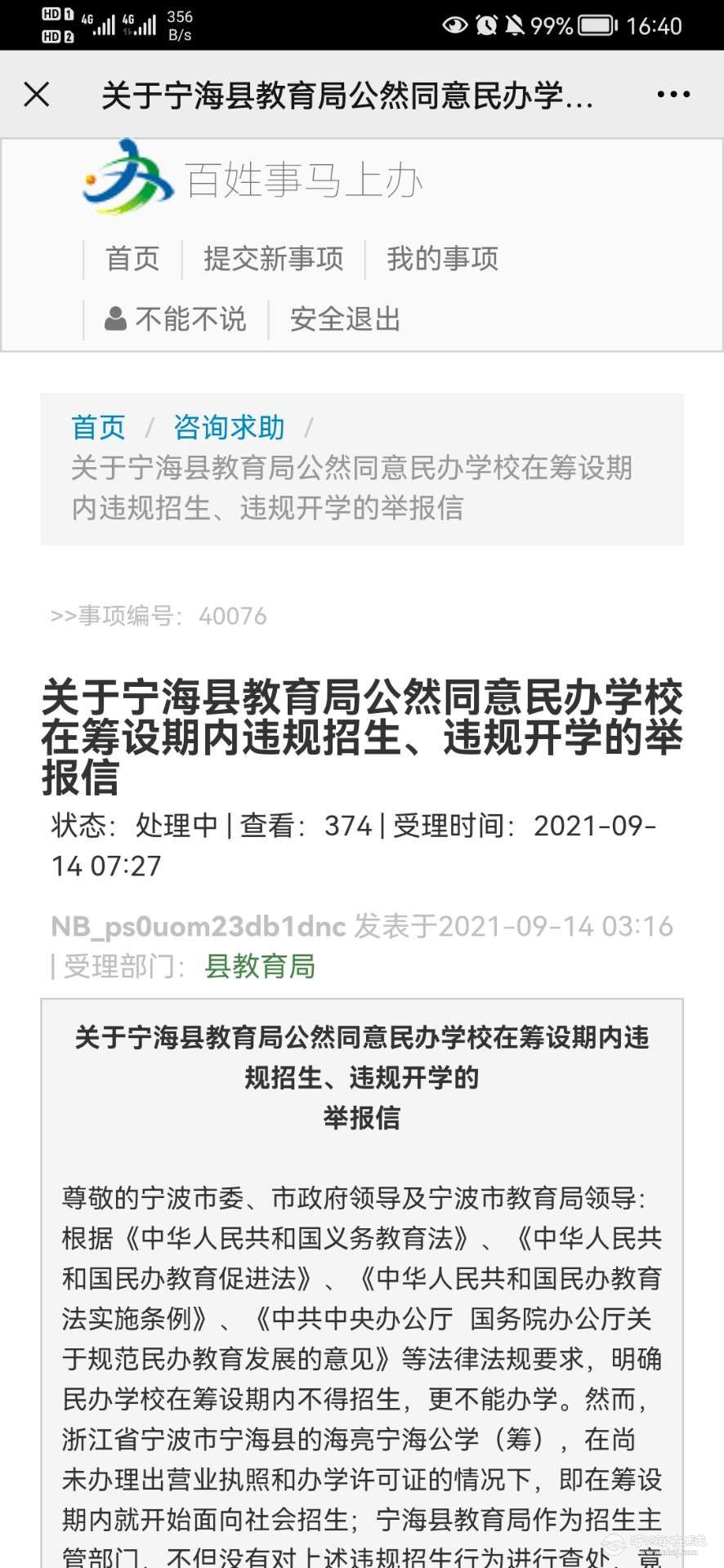
Task: Go to 首页 in the navigation menu
Action: pos(132,259)
